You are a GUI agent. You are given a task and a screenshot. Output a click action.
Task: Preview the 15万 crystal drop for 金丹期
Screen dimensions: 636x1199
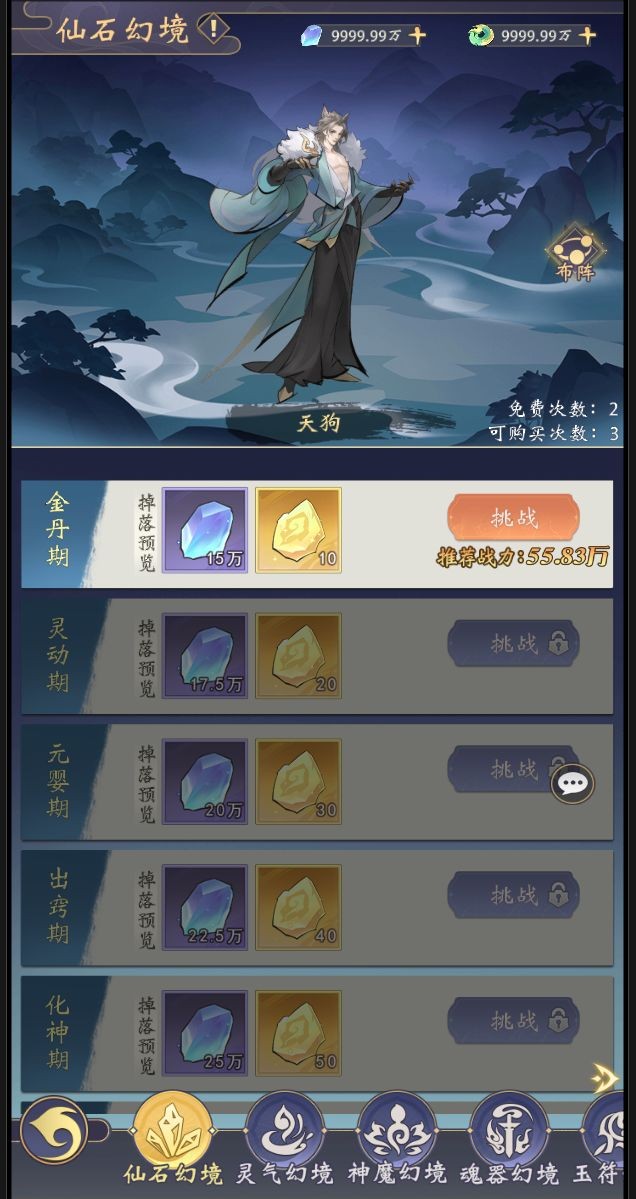(205, 530)
